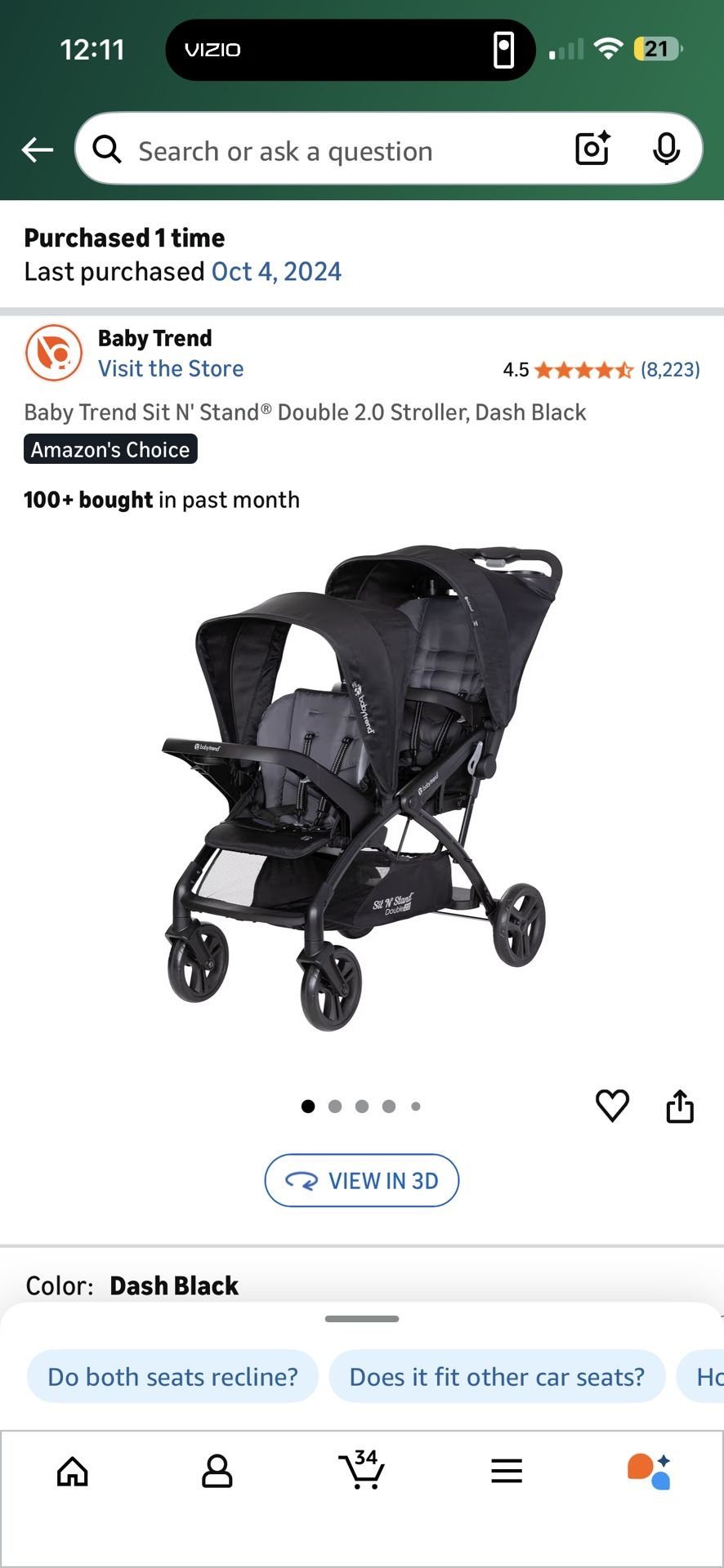Open the Oct 4, 2024 purchase link
This screenshot has height=1568, width=724.
click(276, 271)
